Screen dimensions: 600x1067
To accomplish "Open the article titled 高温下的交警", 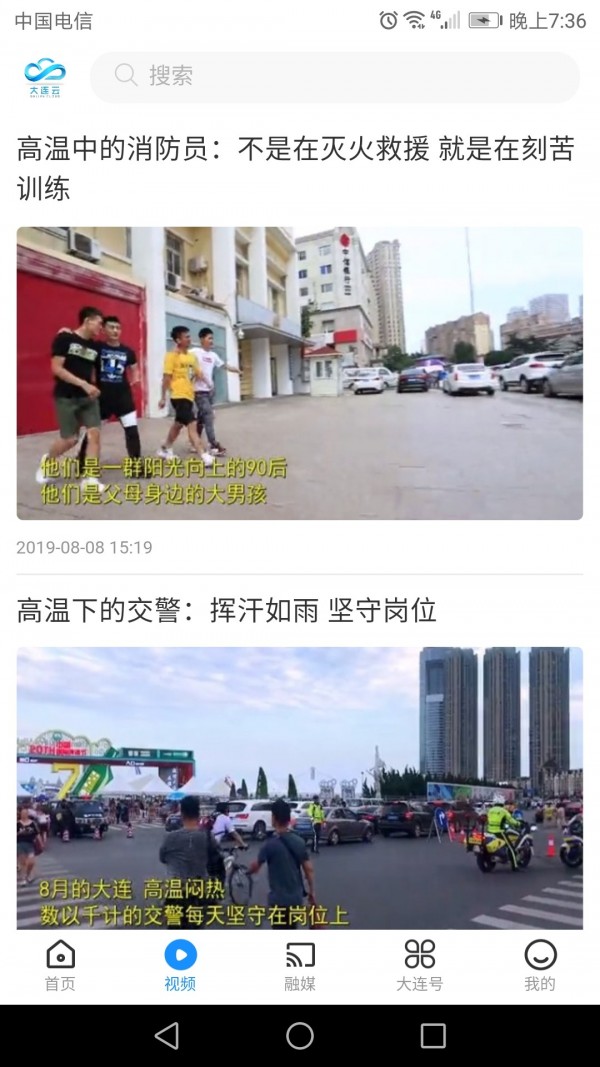I will 227,610.
